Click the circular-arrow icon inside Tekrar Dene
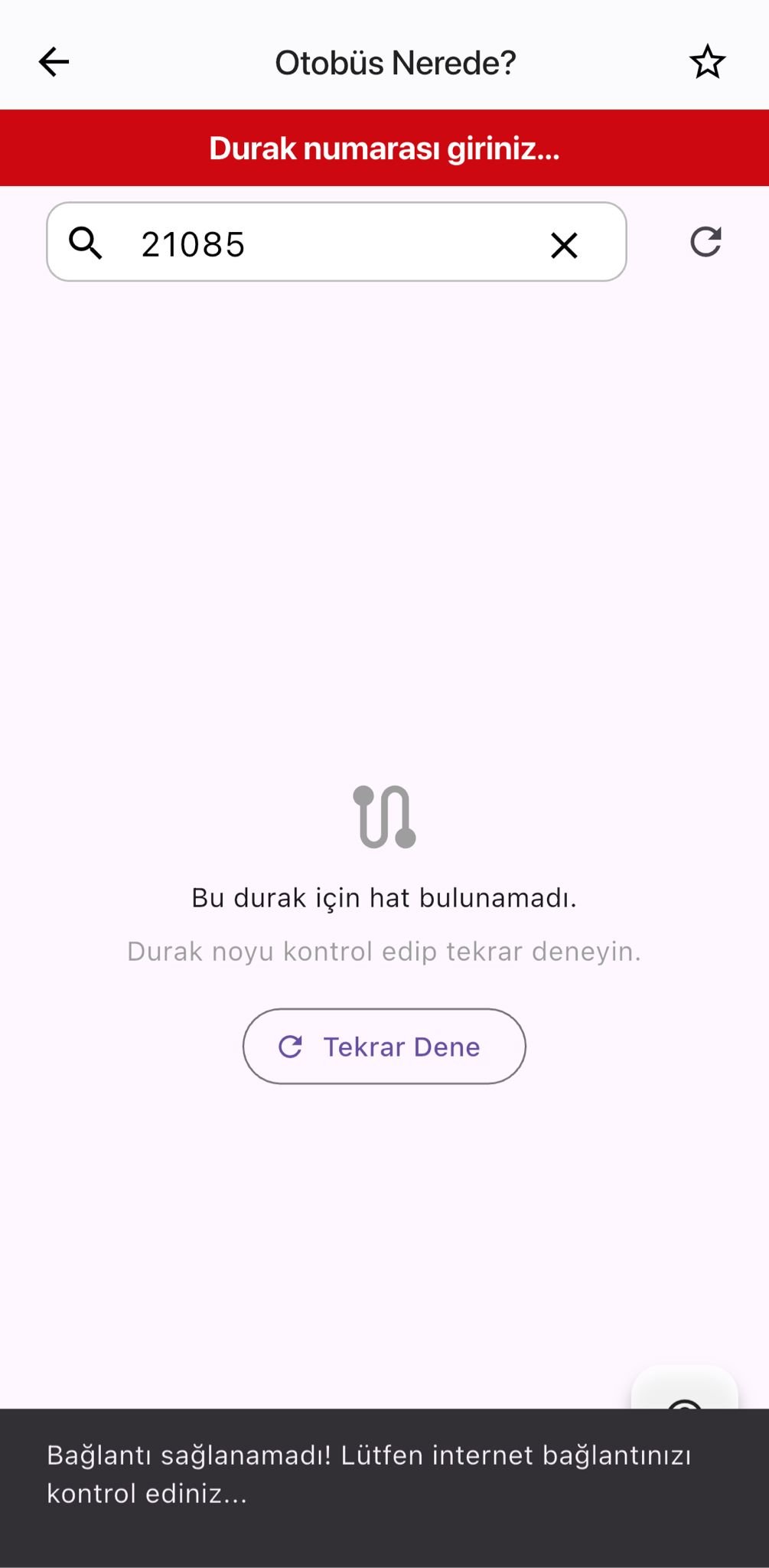 click(x=291, y=1046)
